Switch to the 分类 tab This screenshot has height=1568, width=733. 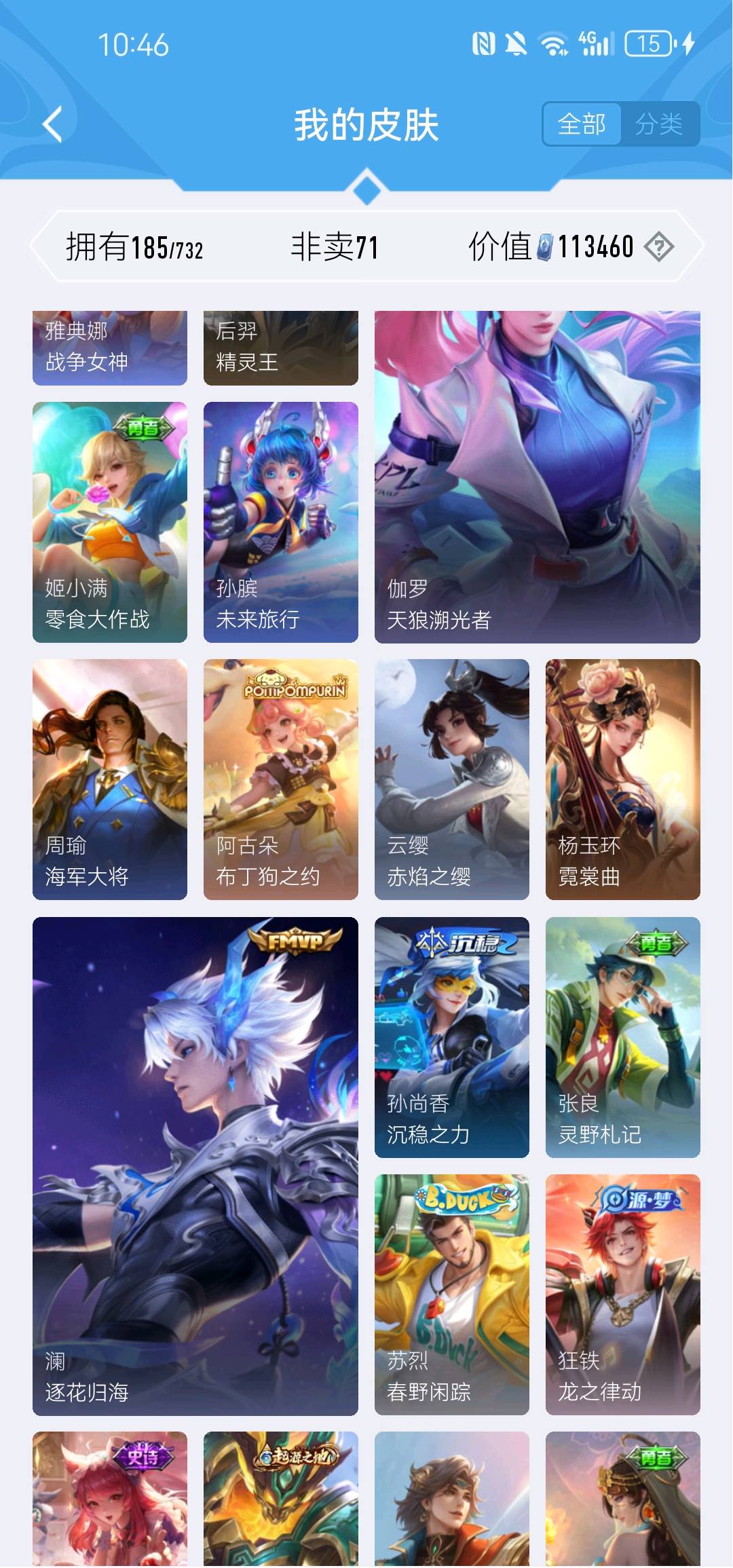(x=659, y=124)
